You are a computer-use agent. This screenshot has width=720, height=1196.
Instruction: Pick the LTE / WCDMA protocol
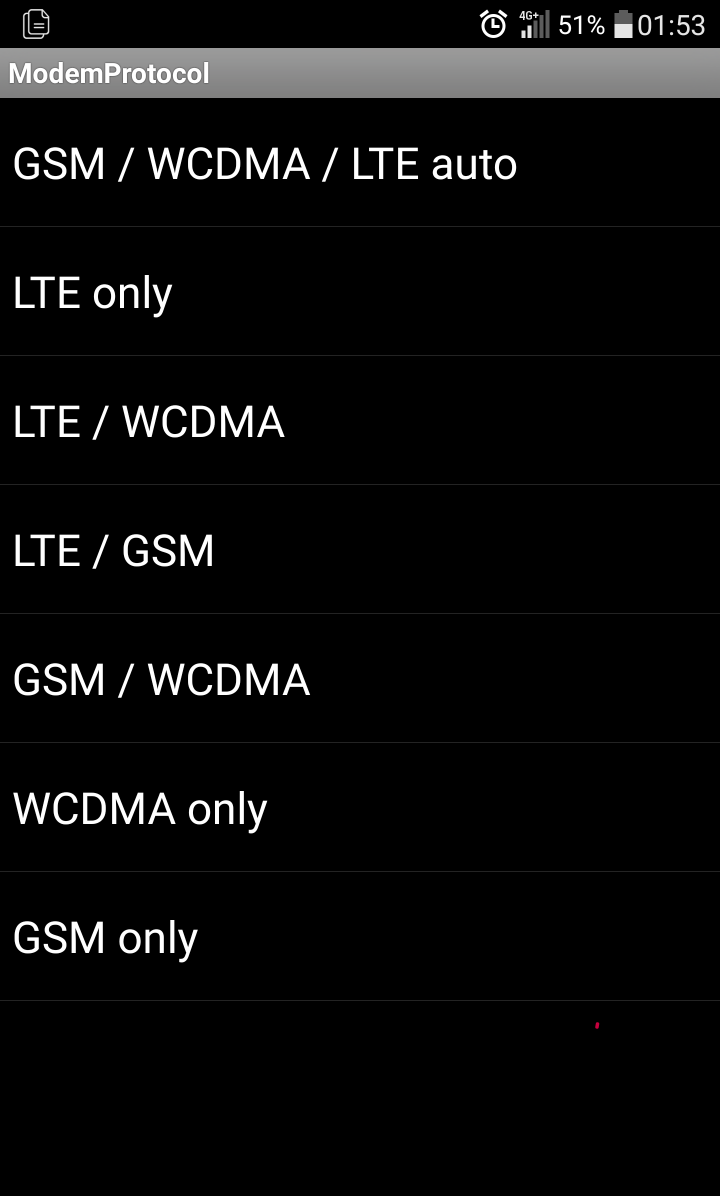[x=360, y=420]
